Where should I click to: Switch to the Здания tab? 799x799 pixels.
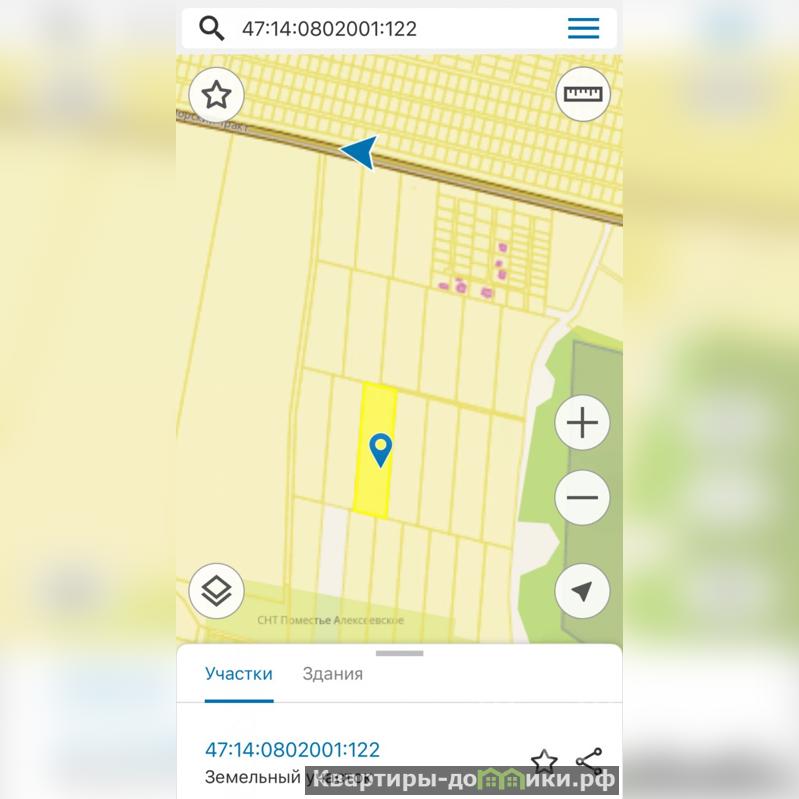tap(332, 674)
